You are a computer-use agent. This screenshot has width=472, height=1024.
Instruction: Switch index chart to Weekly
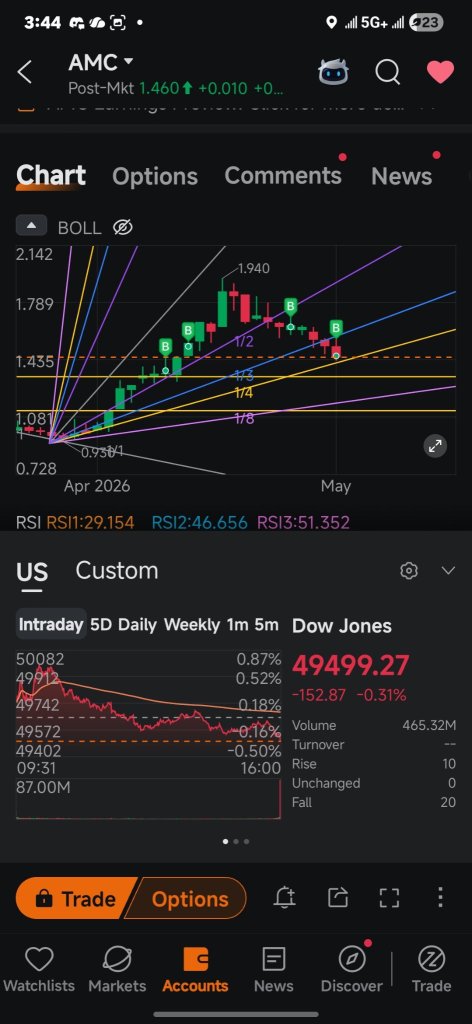[x=192, y=625]
